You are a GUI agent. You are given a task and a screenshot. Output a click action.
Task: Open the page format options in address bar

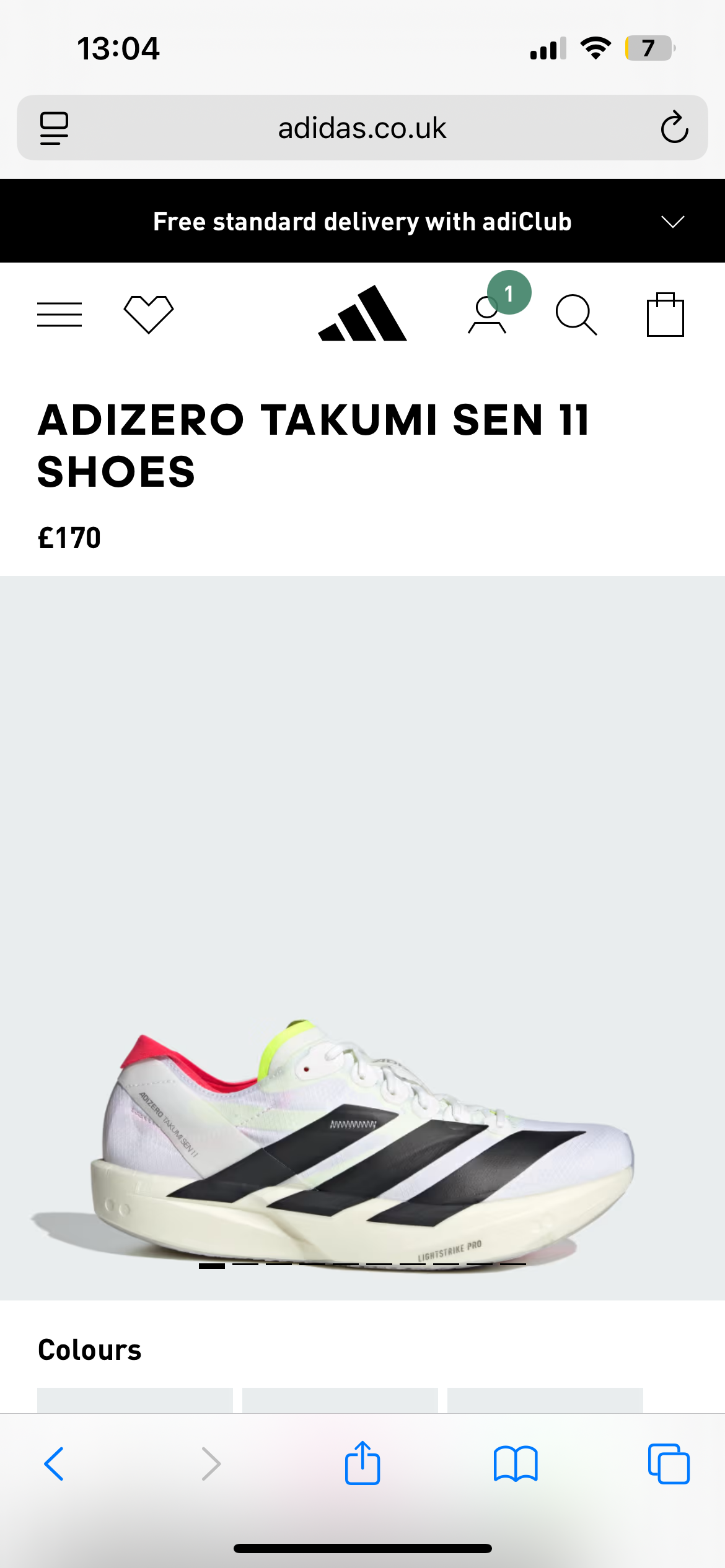coord(55,128)
